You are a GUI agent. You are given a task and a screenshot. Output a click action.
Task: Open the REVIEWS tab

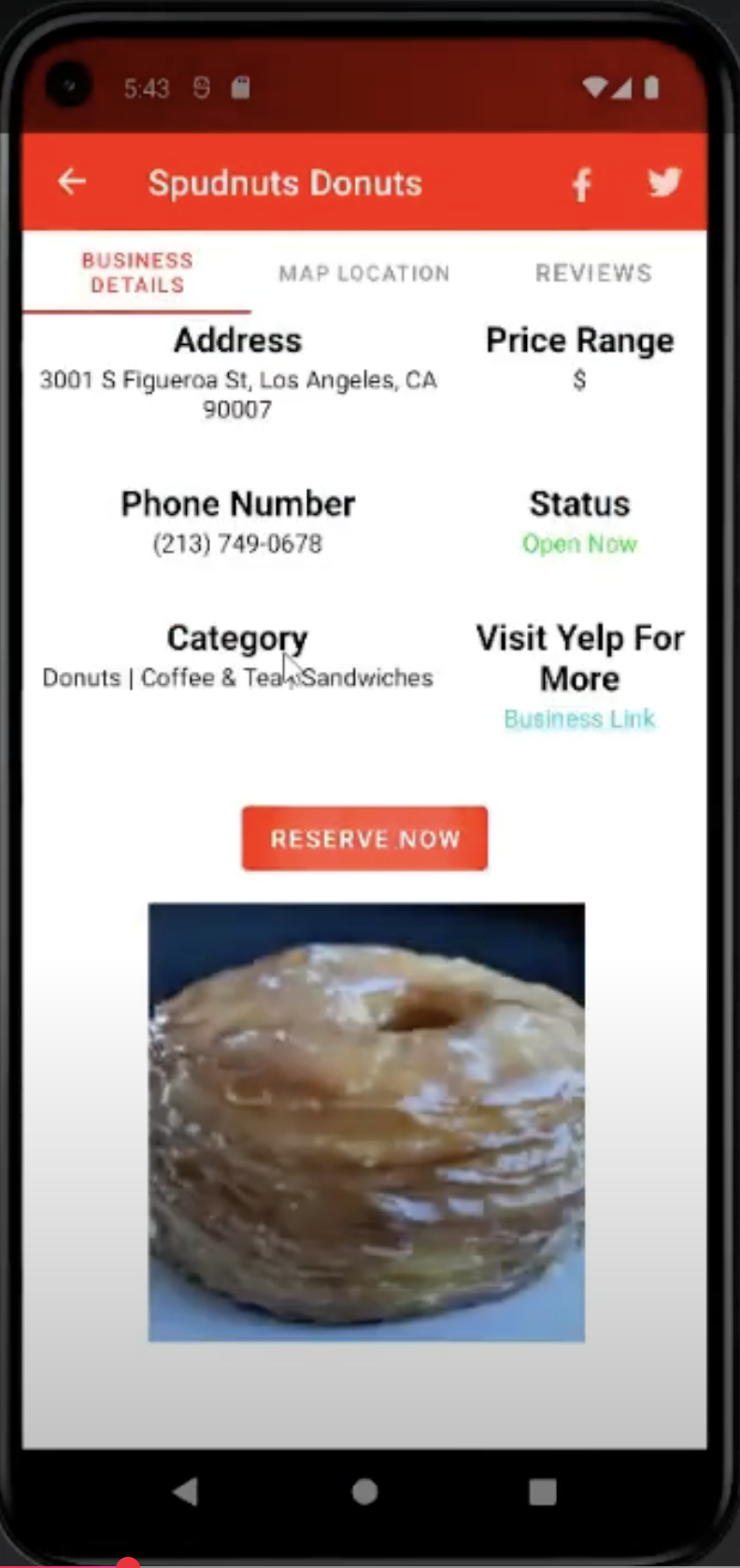click(x=594, y=273)
